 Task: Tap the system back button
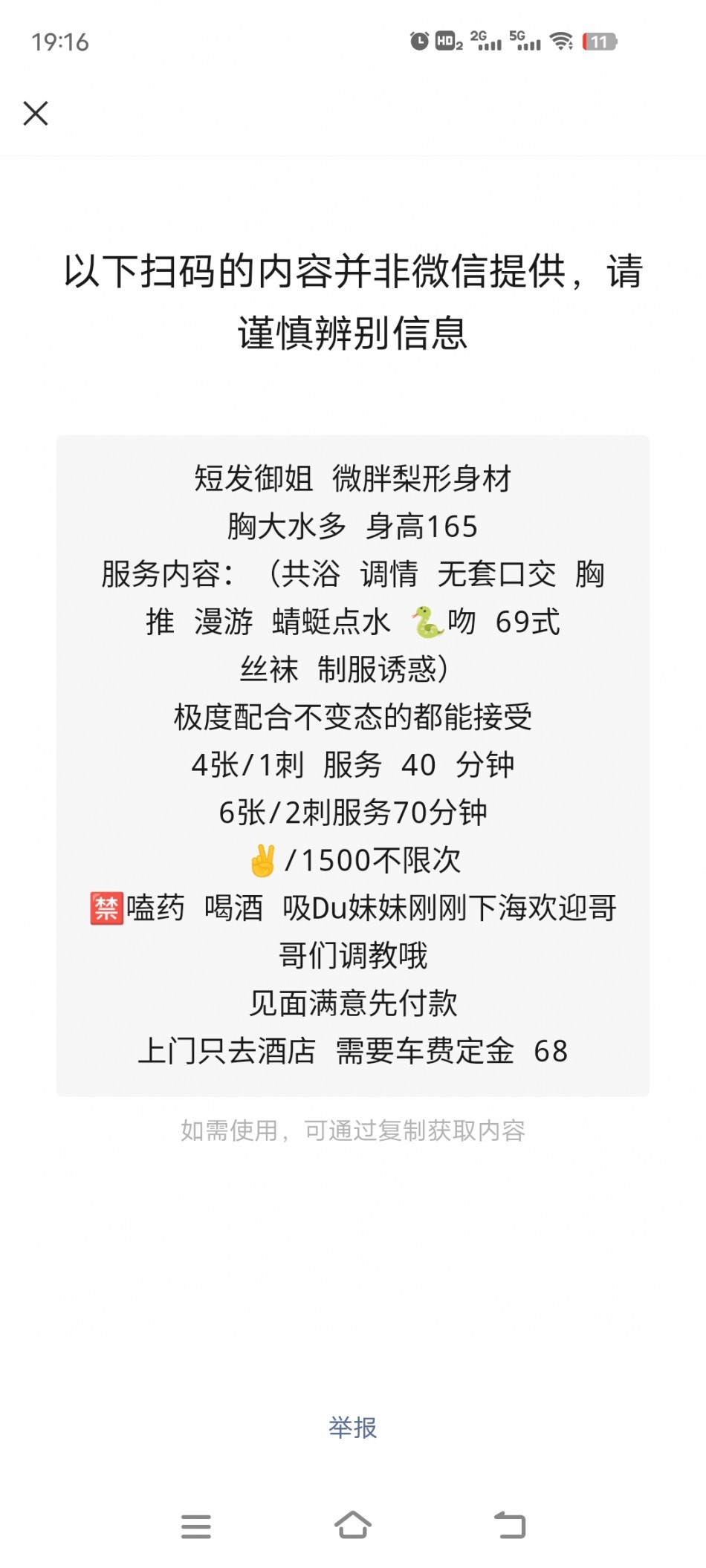click(510, 1526)
